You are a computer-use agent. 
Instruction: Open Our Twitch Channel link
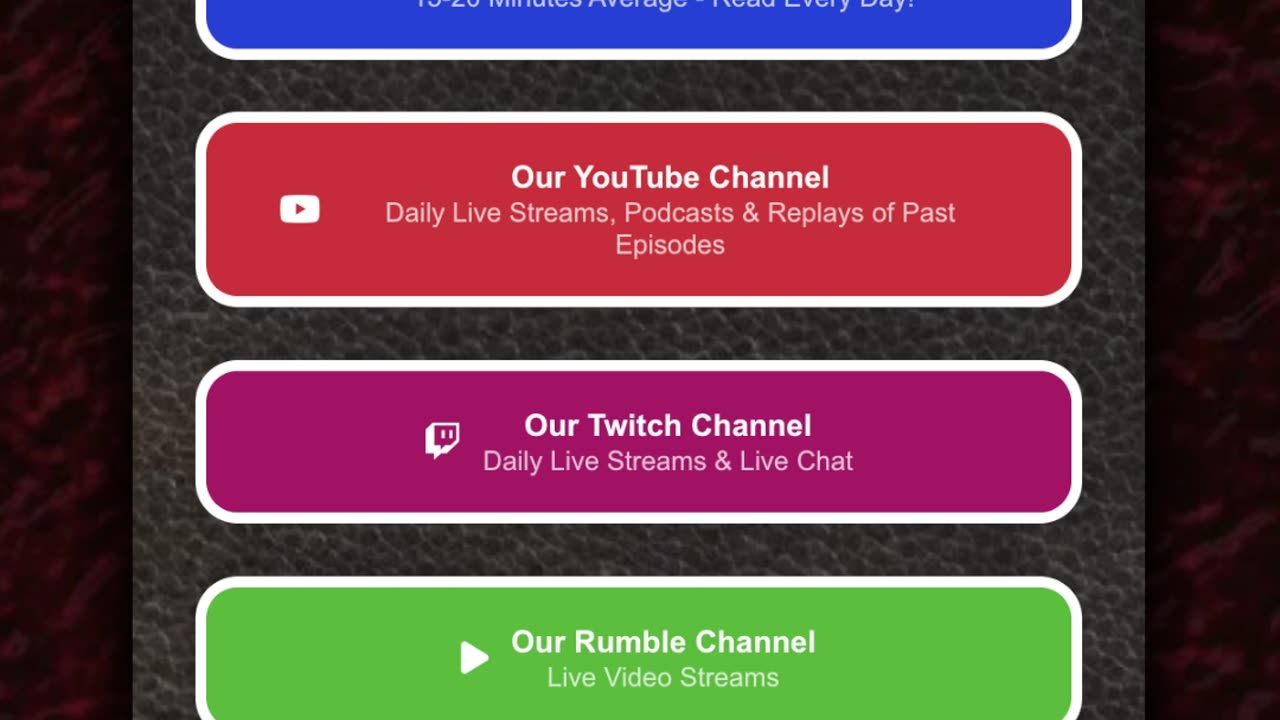click(x=638, y=441)
